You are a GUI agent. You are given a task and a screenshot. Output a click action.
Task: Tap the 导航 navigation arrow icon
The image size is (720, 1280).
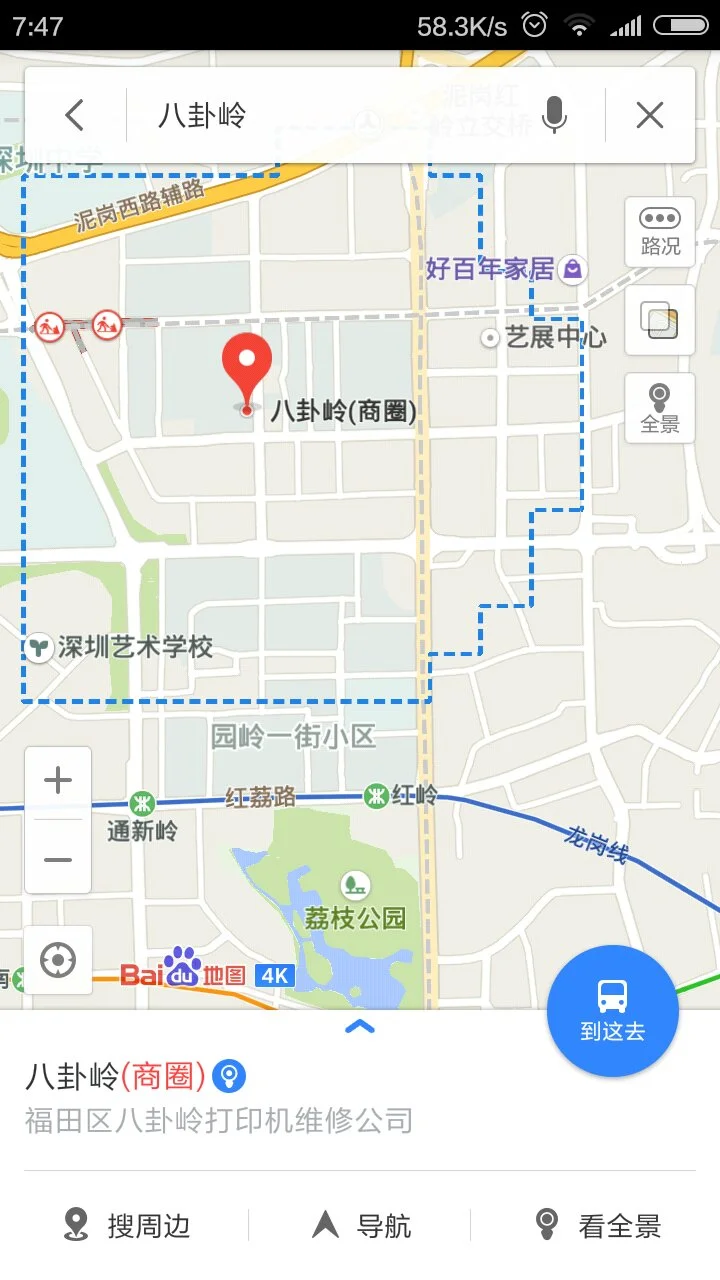point(327,1224)
